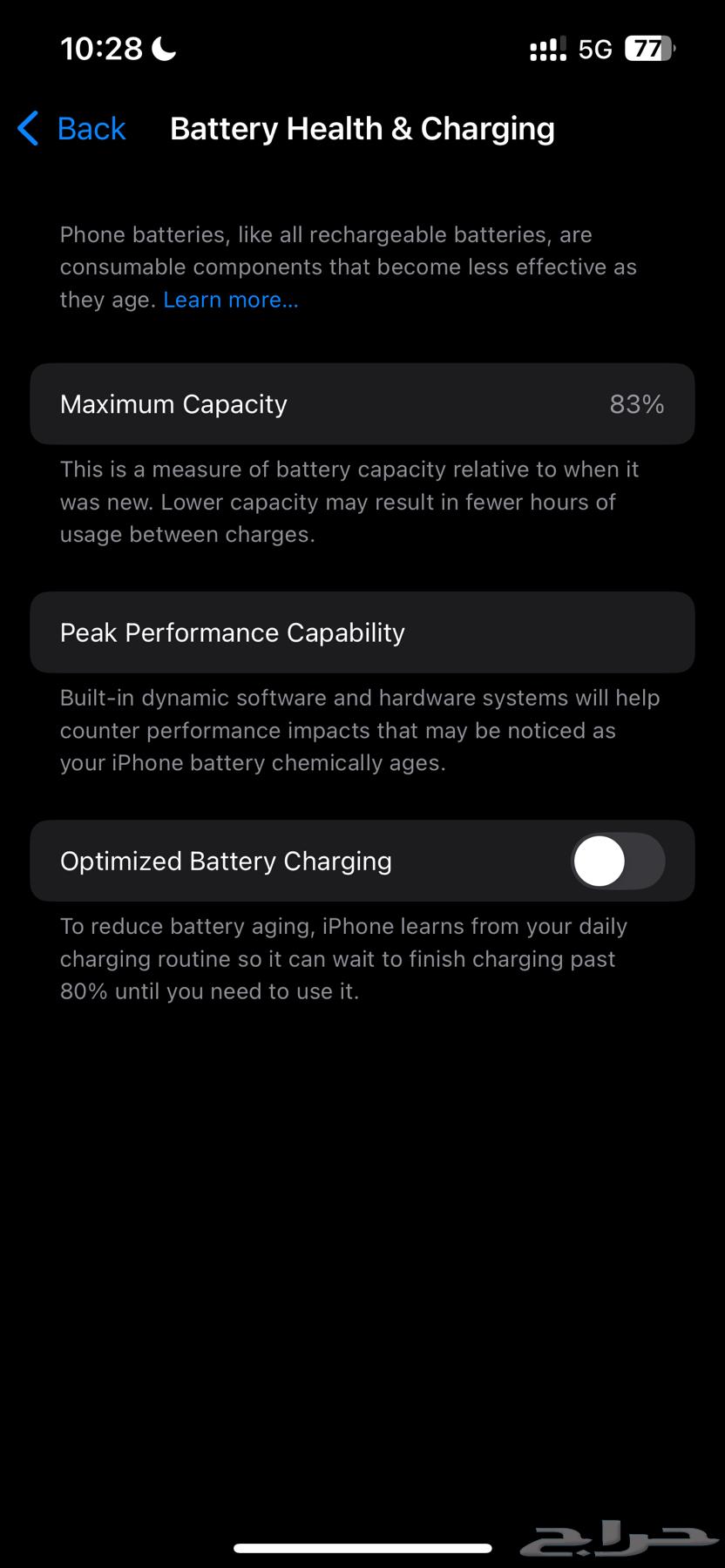The image size is (725, 1568).
Task: Tap the clock showing 10:28
Action: (x=101, y=48)
